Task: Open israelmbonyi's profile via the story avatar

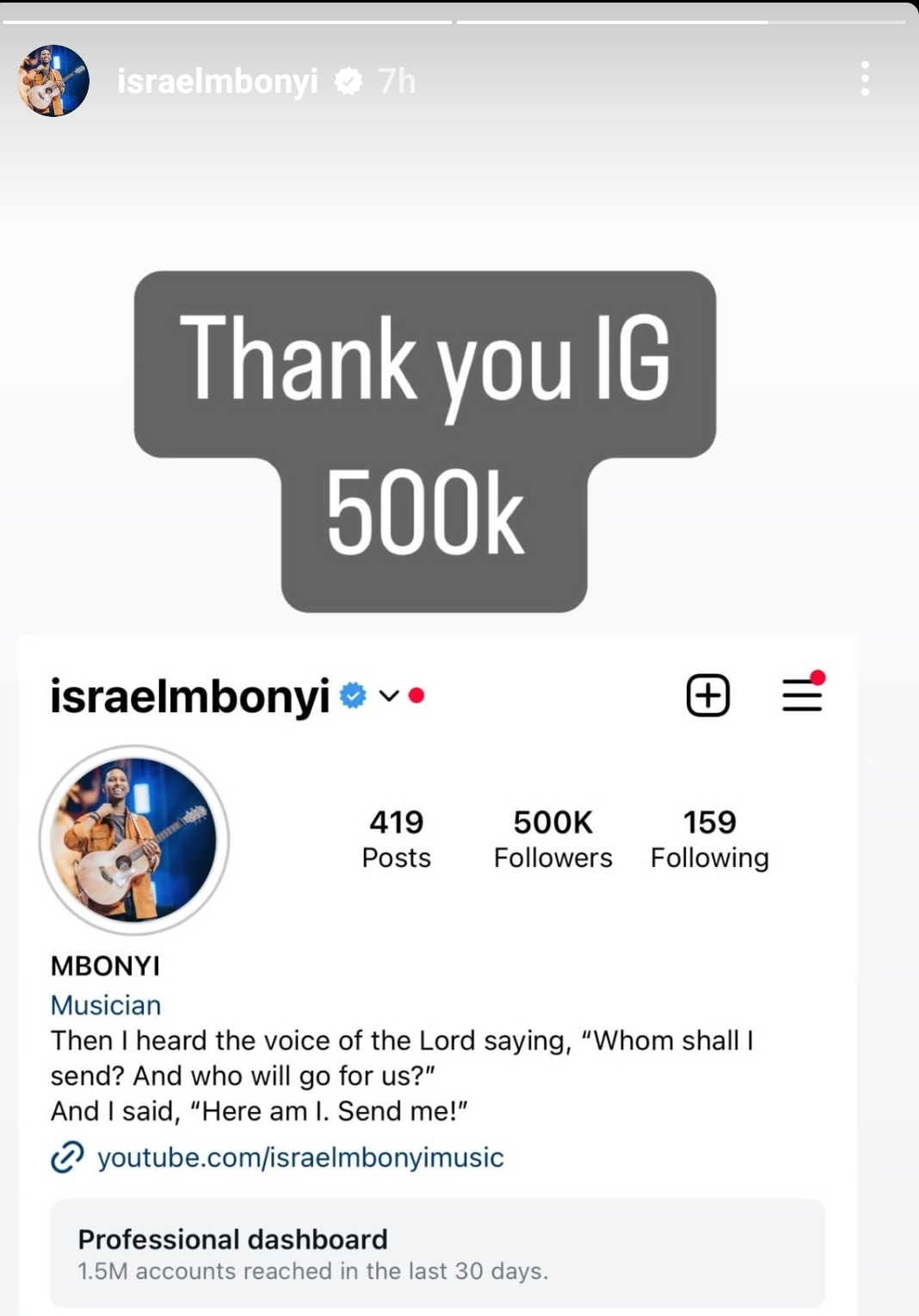Action: click(53, 81)
